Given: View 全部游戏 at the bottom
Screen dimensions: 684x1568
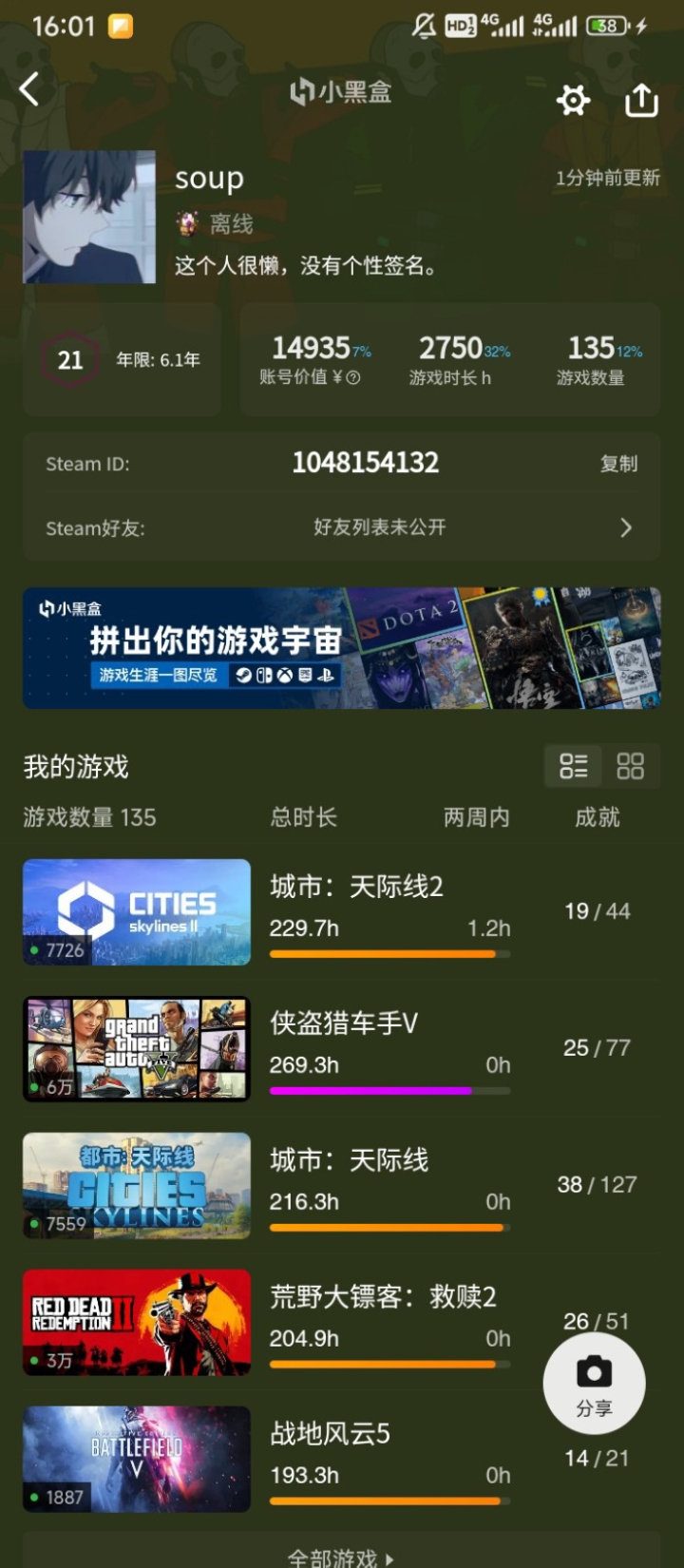Looking at the screenshot, I should coord(341,1557).
